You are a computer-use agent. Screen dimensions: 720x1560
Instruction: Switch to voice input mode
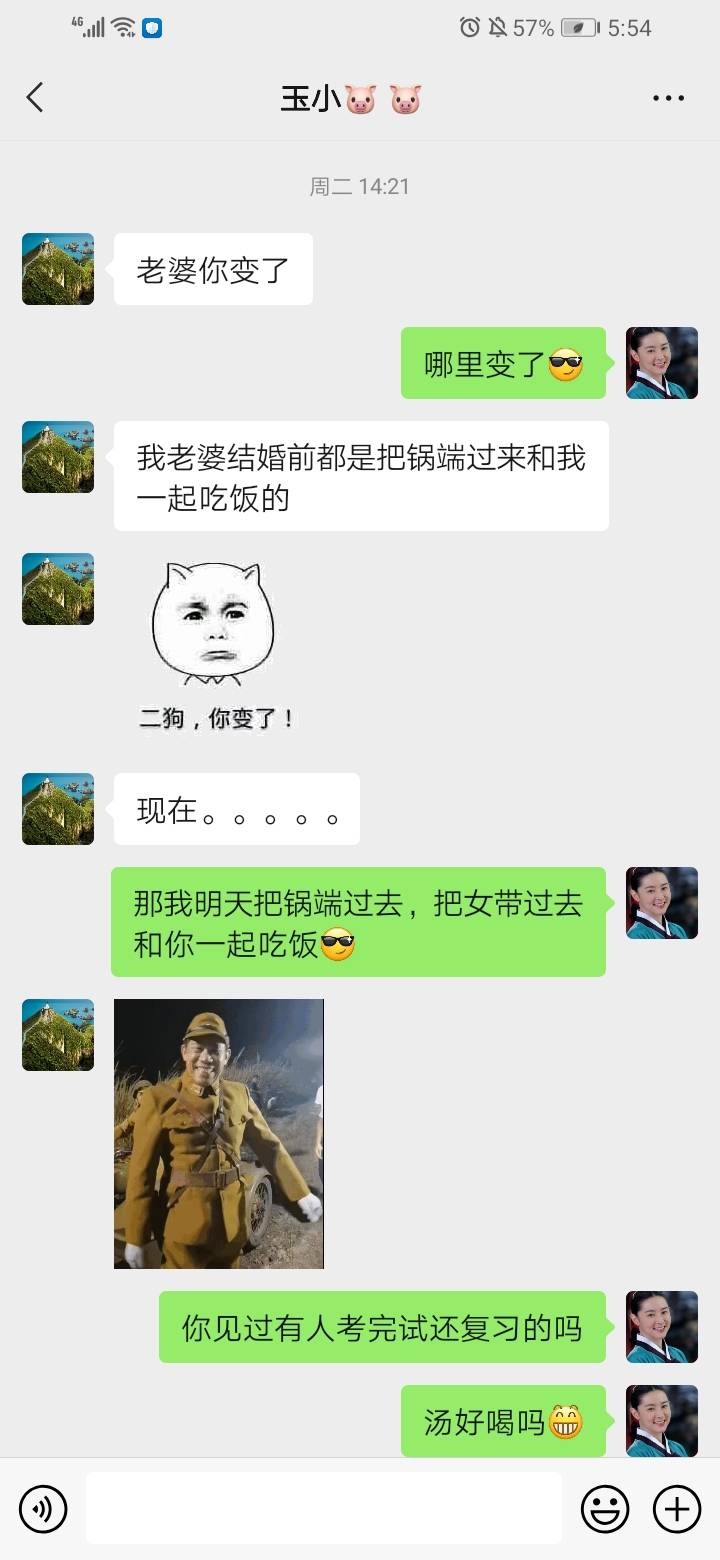41,1508
